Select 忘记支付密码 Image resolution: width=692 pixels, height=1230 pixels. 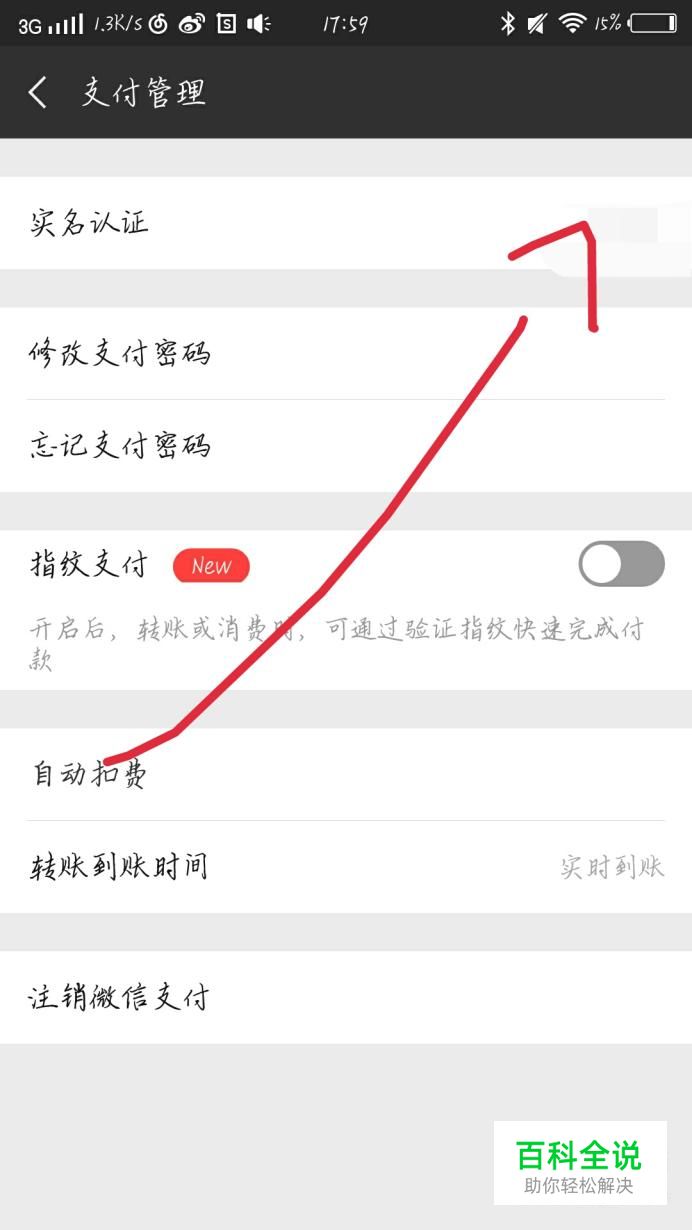(346, 446)
